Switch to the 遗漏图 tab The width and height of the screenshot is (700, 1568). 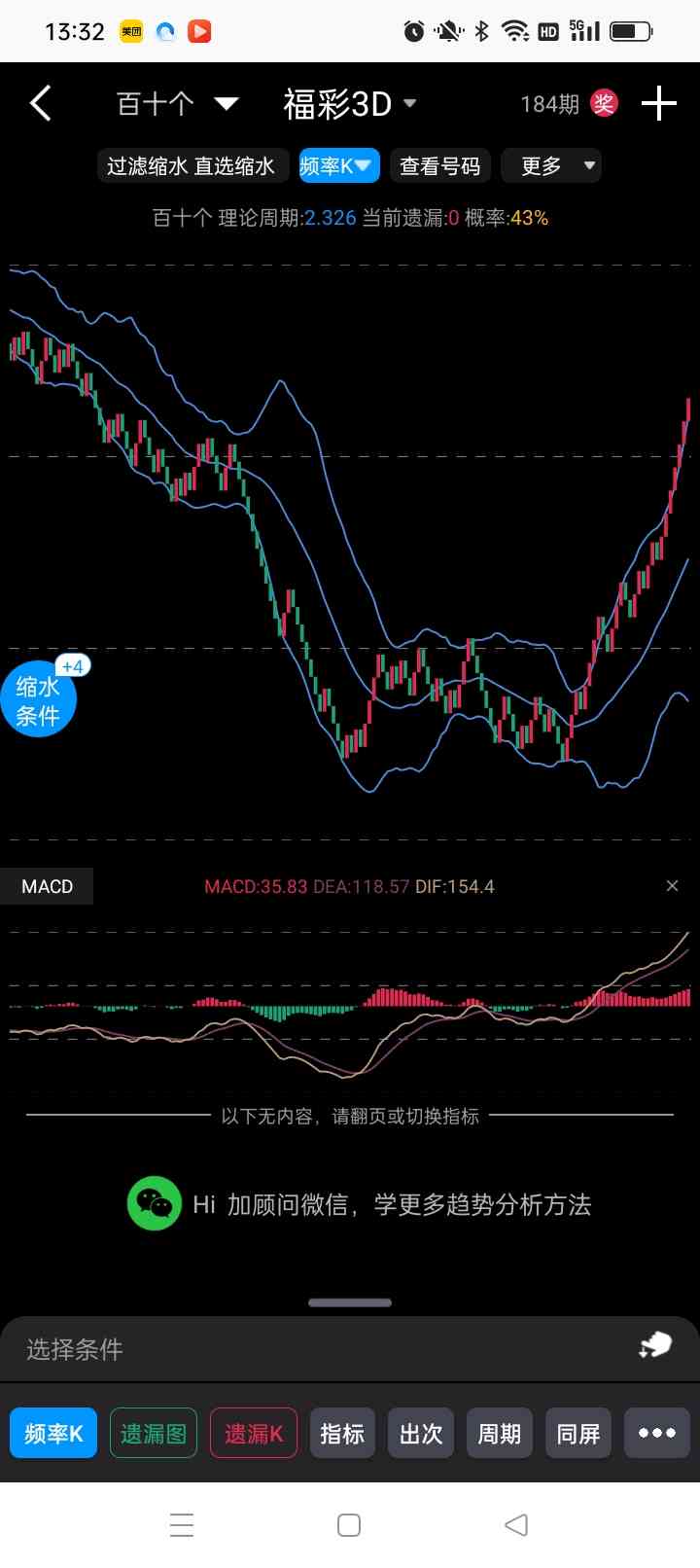tap(154, 1433)
